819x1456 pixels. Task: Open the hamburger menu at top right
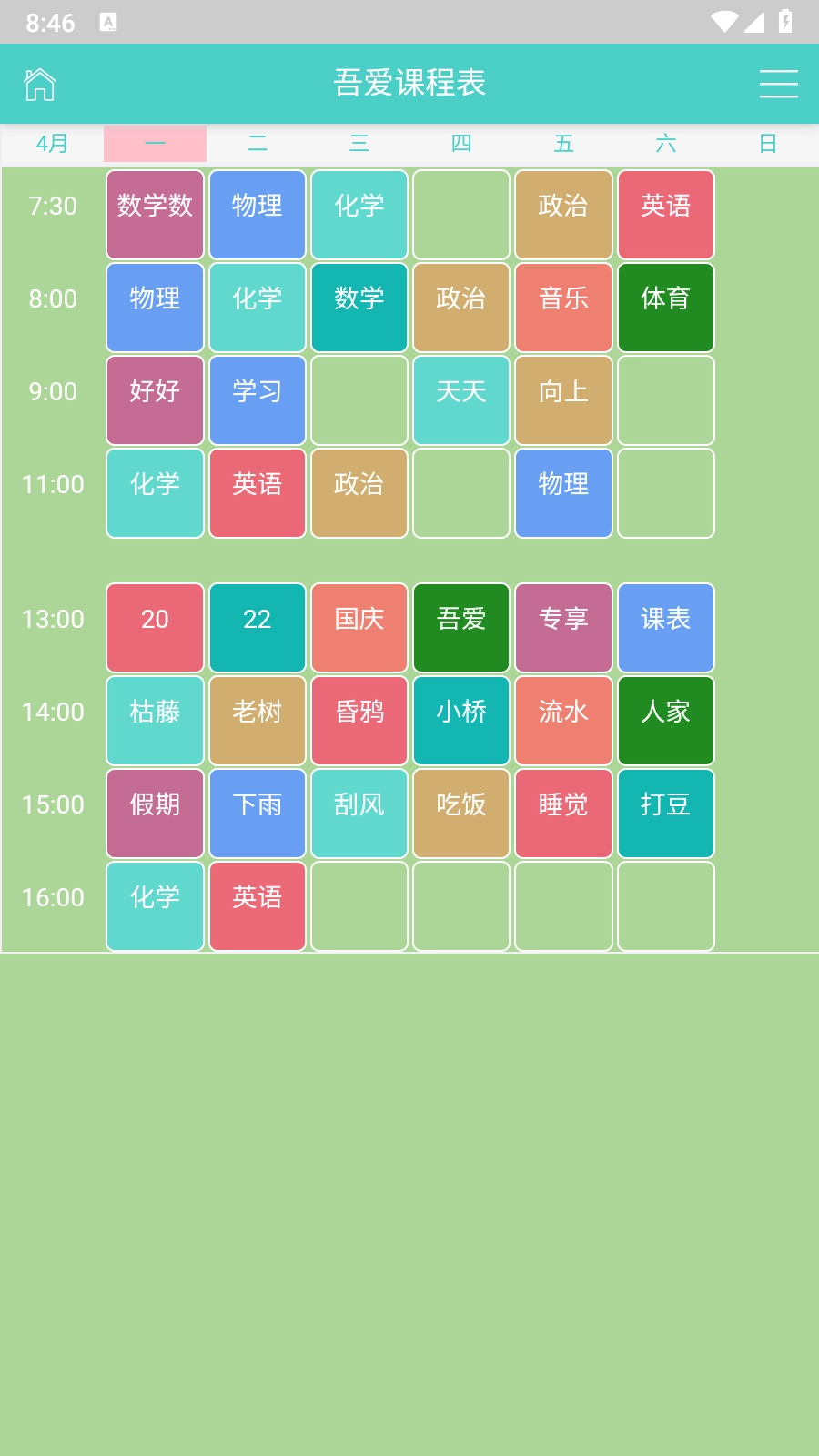(x=778, y=83)
